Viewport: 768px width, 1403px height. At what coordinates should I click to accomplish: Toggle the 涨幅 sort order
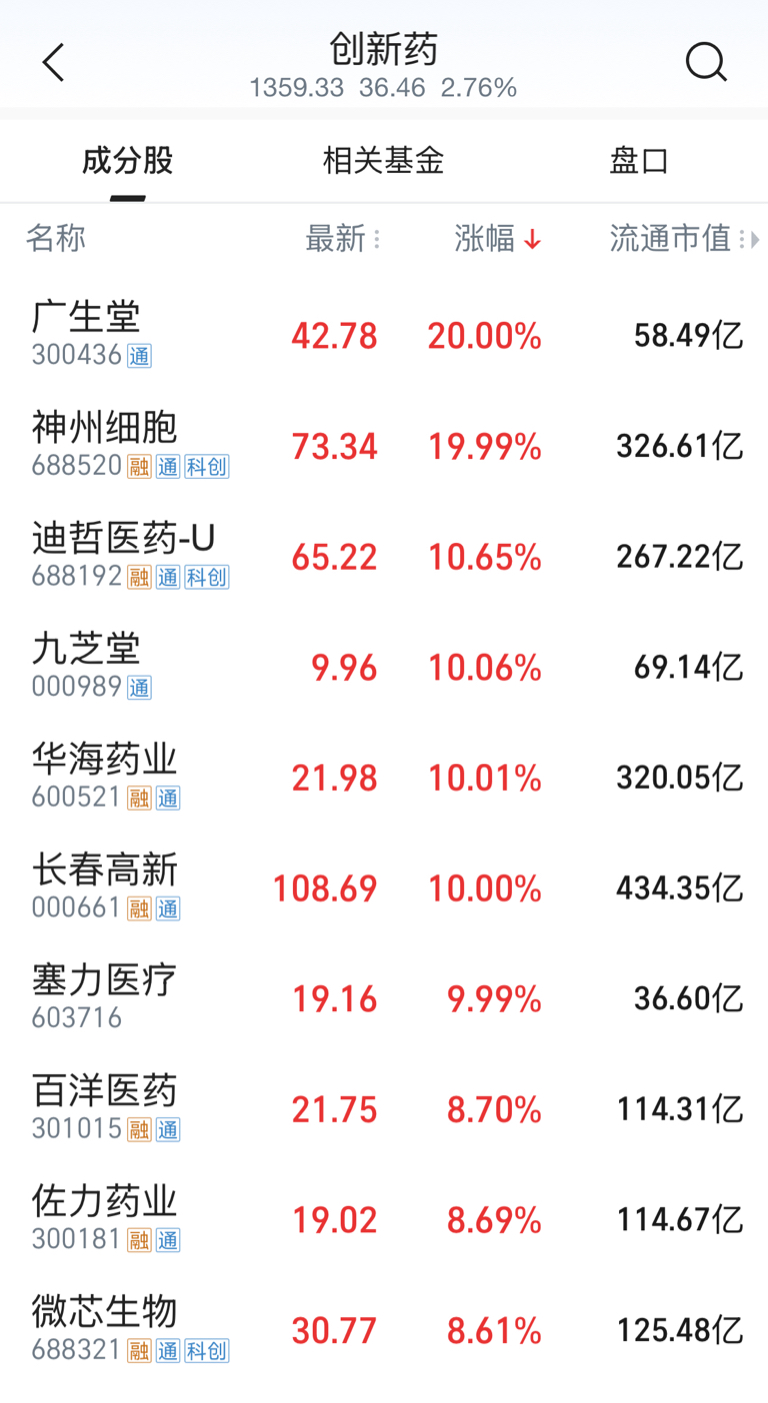498,239
